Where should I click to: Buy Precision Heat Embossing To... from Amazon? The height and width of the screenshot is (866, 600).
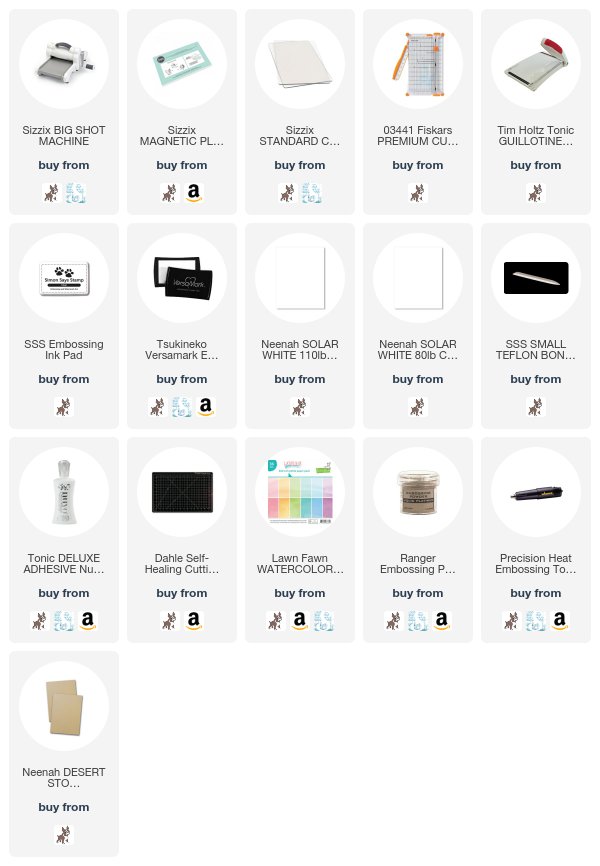[x=559, y=620]
